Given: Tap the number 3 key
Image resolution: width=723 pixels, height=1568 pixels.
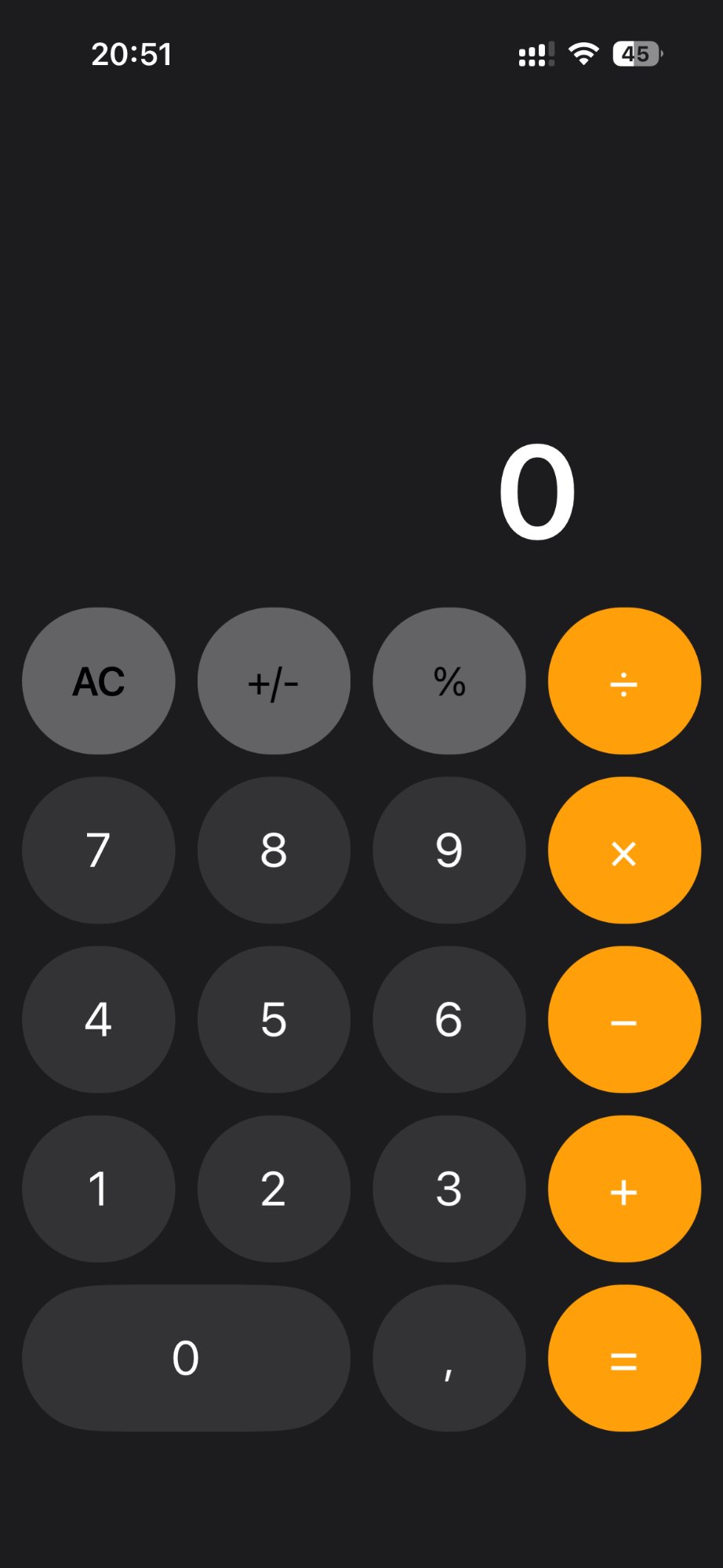Looking at the screenshot, I should 448,1189.
